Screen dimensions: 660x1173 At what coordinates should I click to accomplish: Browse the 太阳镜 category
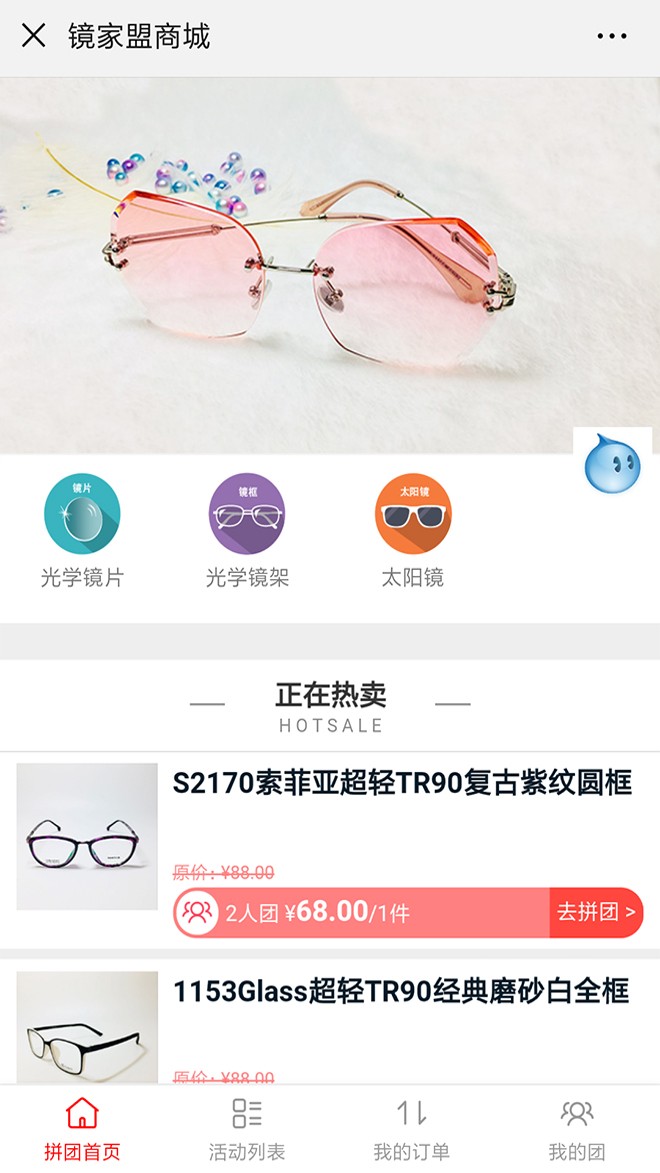[x=413, y=530]
